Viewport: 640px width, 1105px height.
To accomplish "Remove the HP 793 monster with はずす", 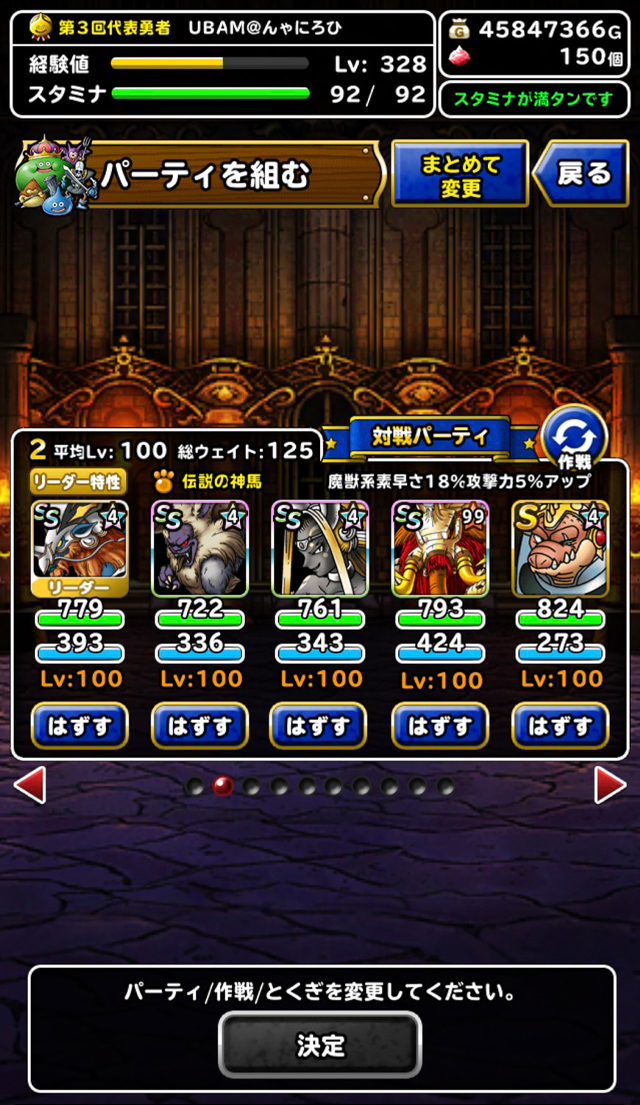I will pyautogui.click(x=441, y=725).
